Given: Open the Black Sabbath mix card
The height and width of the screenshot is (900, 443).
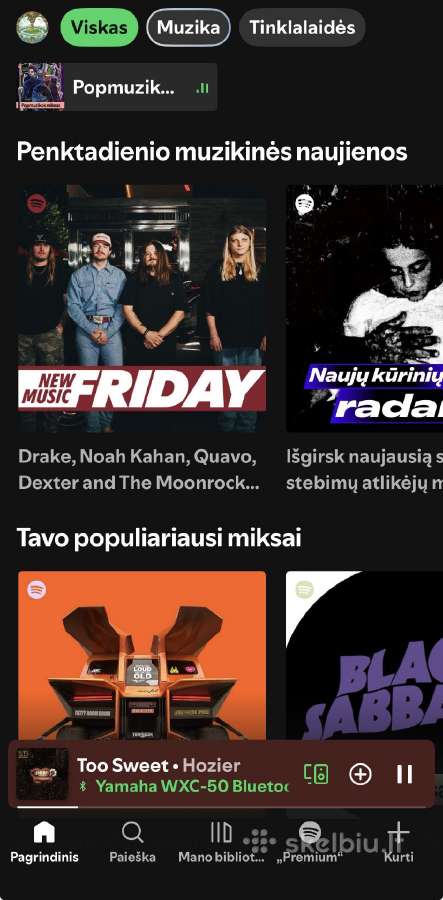Looking at the screenshot, I should point(364,655).
